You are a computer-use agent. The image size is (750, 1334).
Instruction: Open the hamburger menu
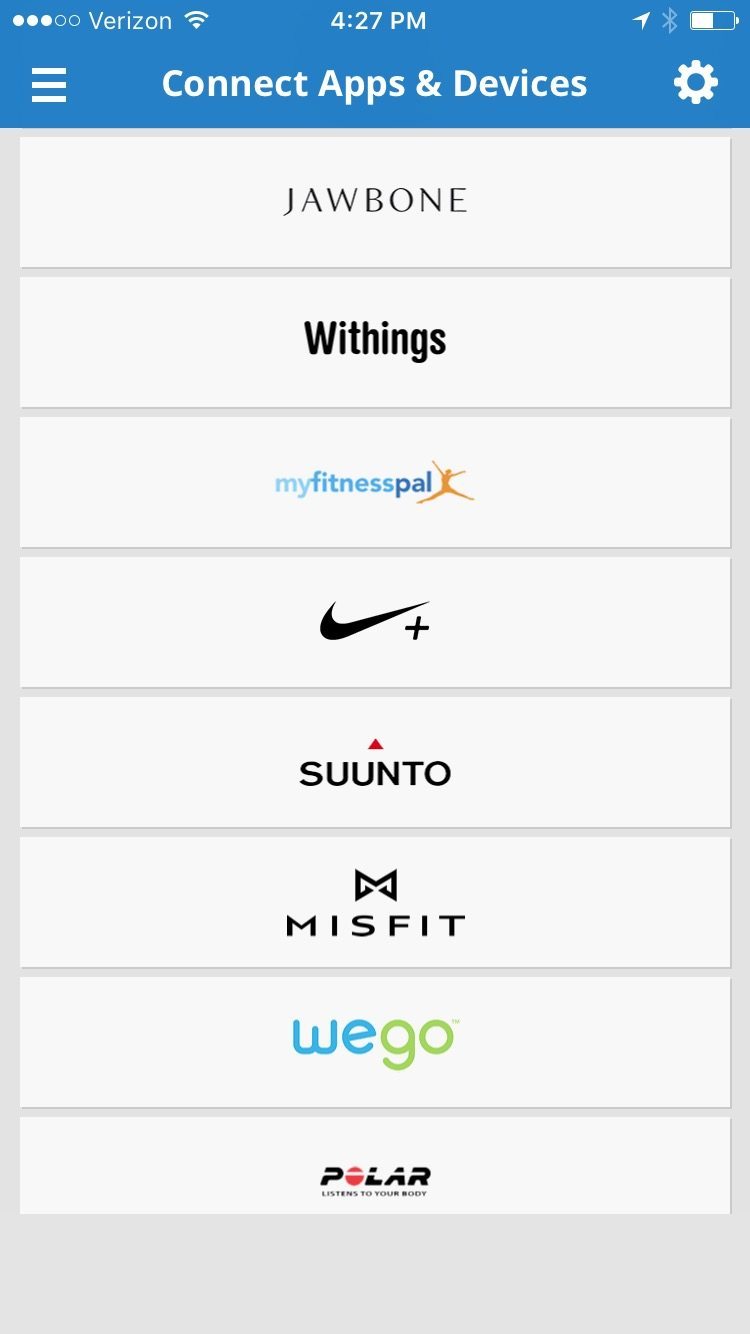(x=49, y=84)
